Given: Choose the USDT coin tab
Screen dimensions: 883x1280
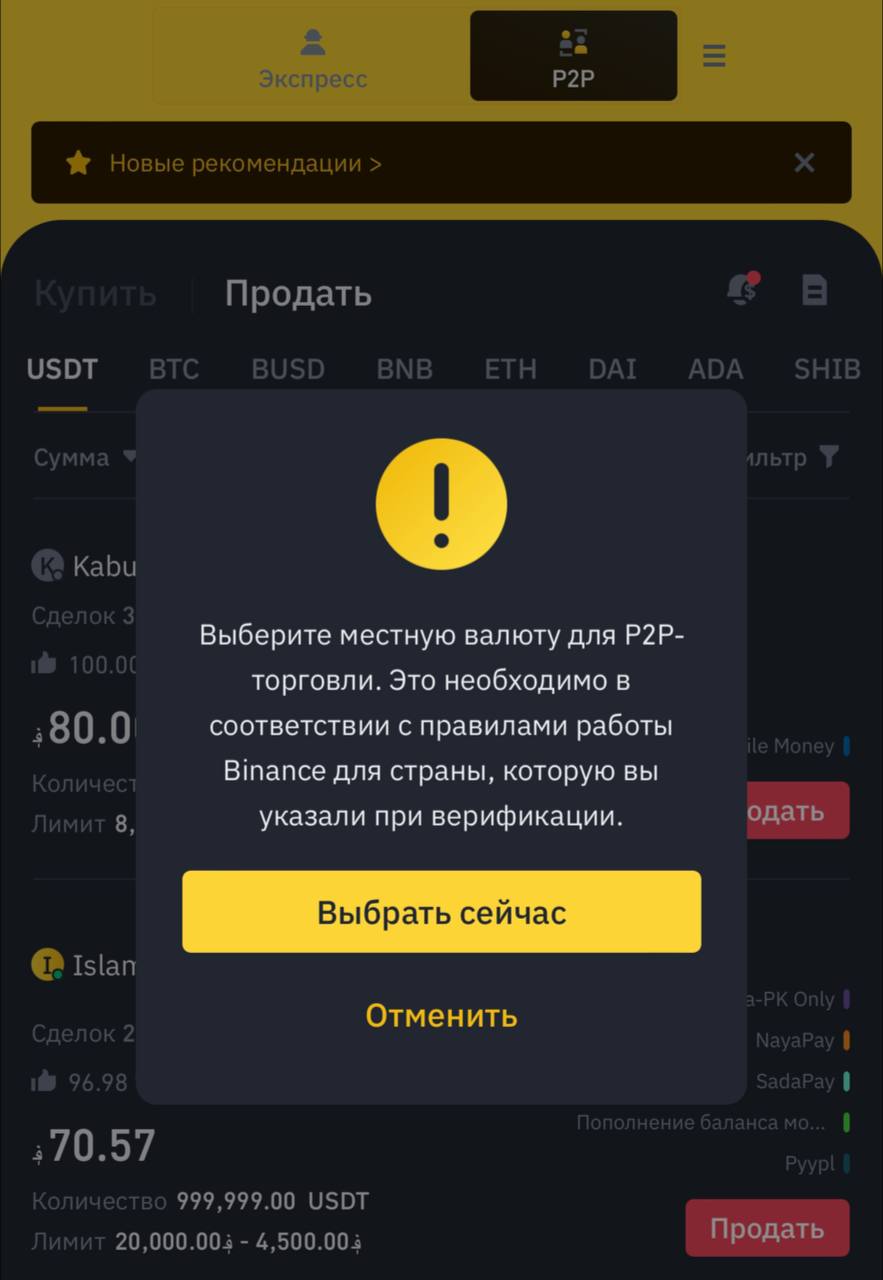Looking at the screenshot, I should (62, 369).
